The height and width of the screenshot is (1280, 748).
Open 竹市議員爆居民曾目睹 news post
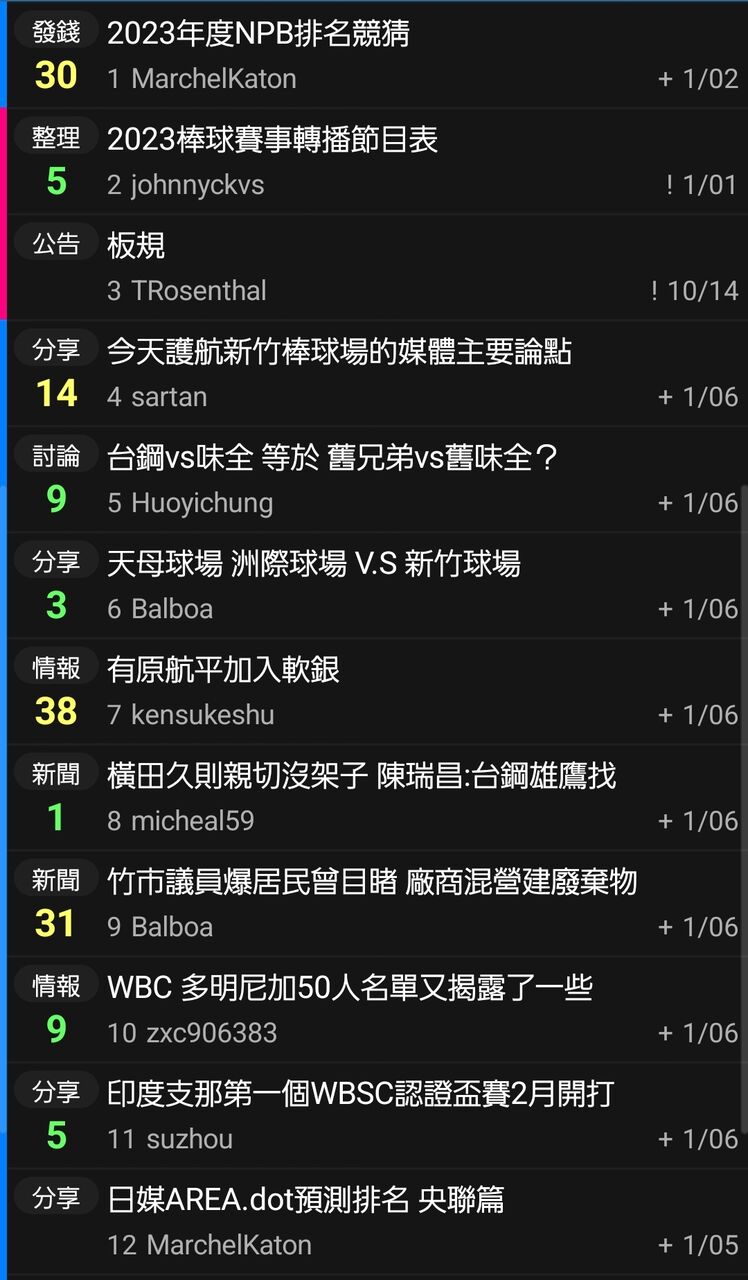[x=371, y=882]
